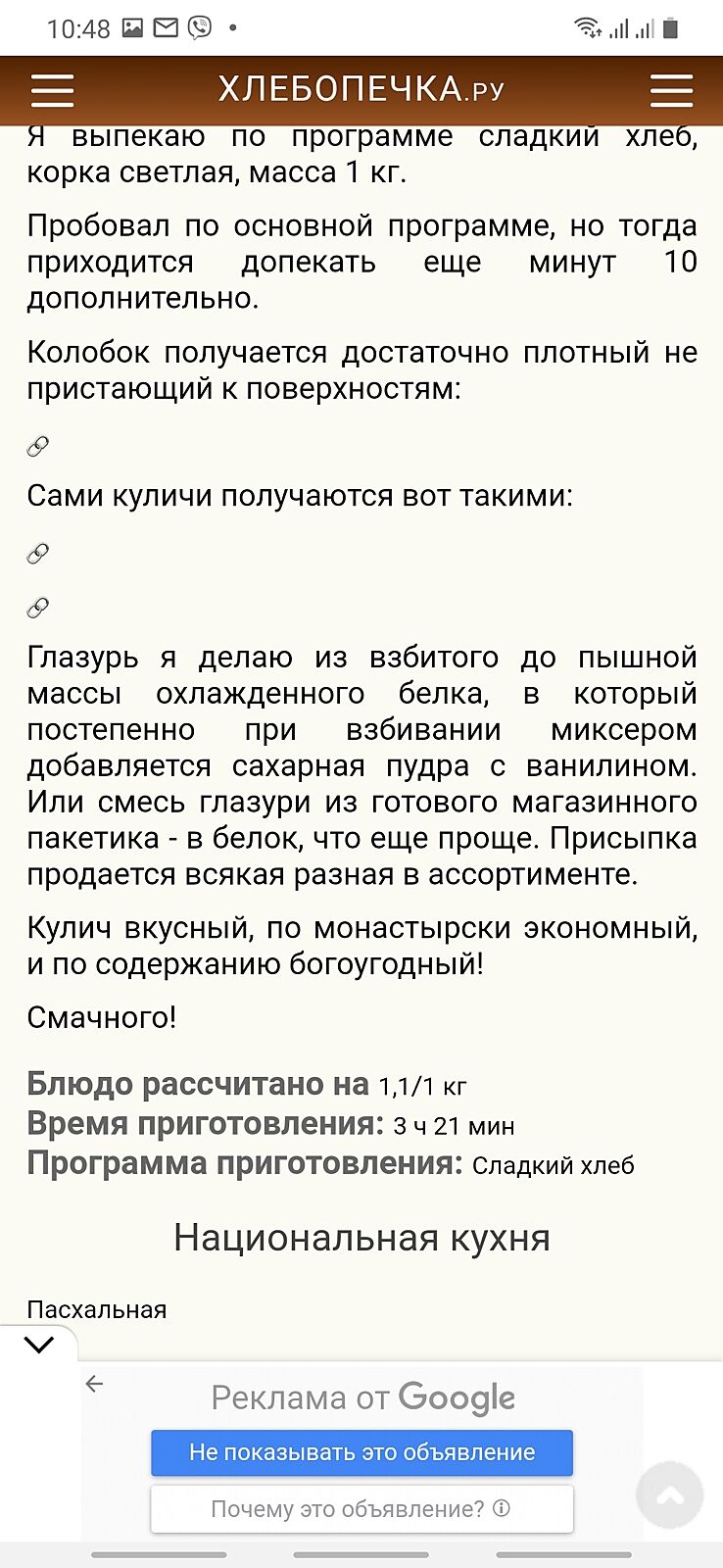The width and height of the screenshot is (723, 1568).
Task: Collapse the ad with the chevron
Action: click(x=39, y=1345)
